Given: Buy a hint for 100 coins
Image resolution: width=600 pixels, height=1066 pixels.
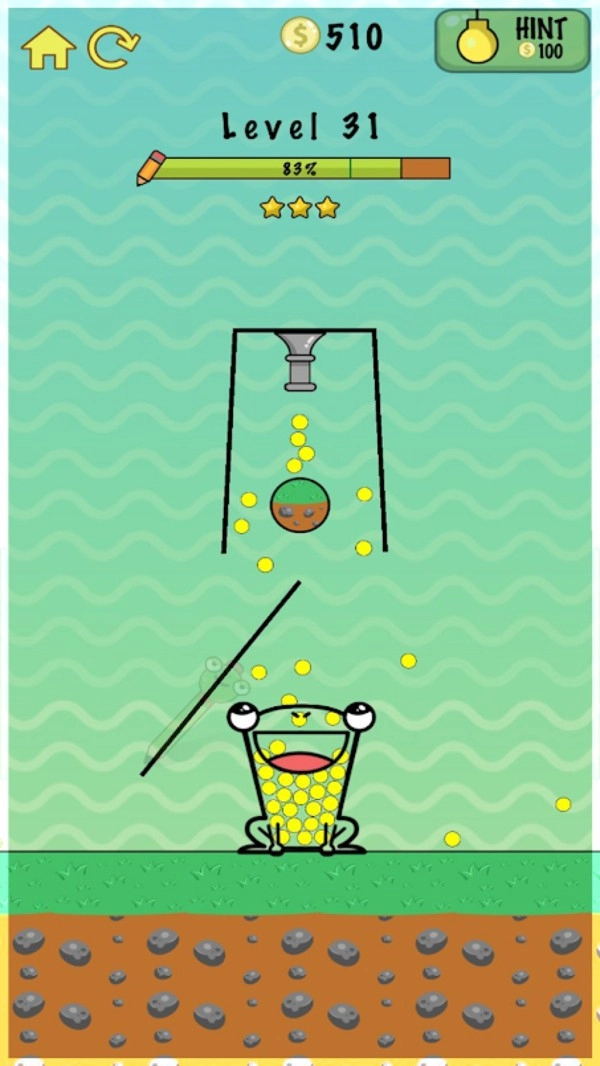Looking at the screenshot, I should 512,41.
